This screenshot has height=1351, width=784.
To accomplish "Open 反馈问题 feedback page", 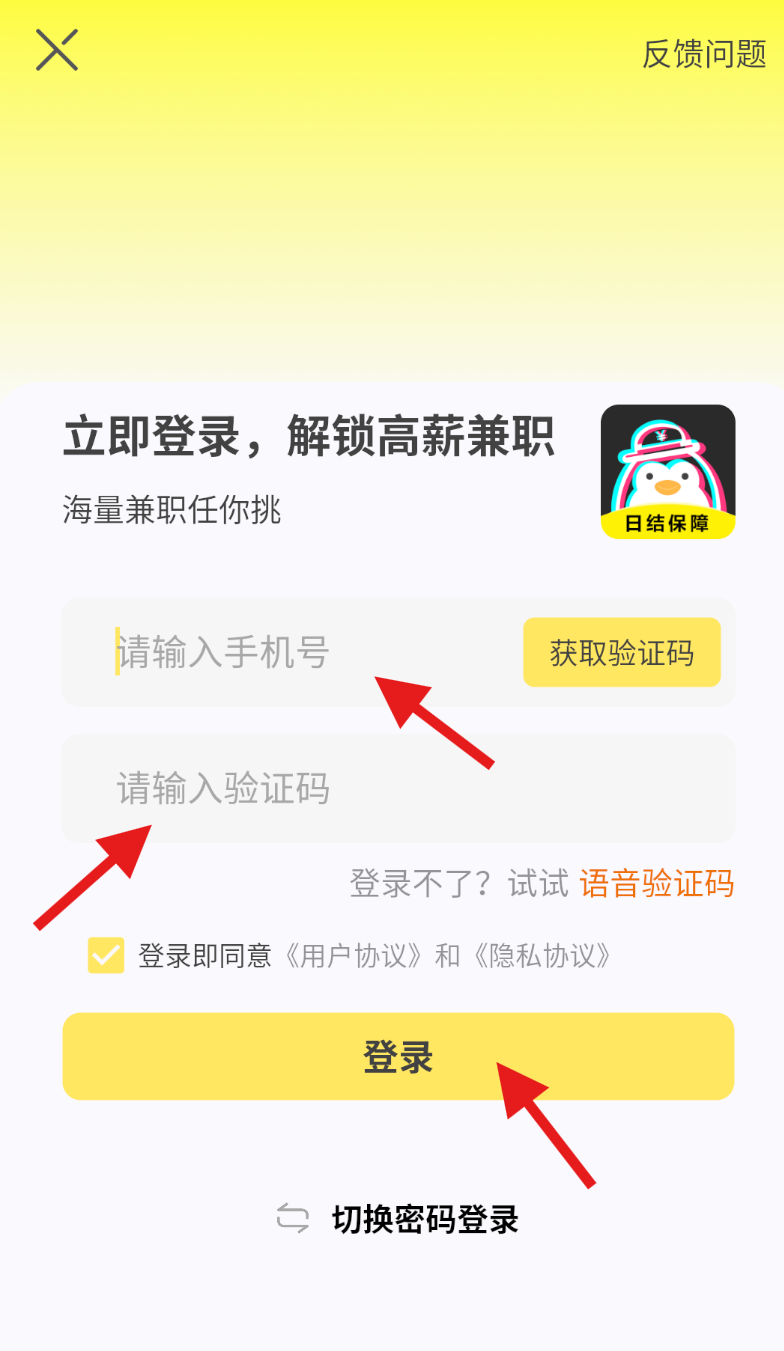I will pos(703,54).
